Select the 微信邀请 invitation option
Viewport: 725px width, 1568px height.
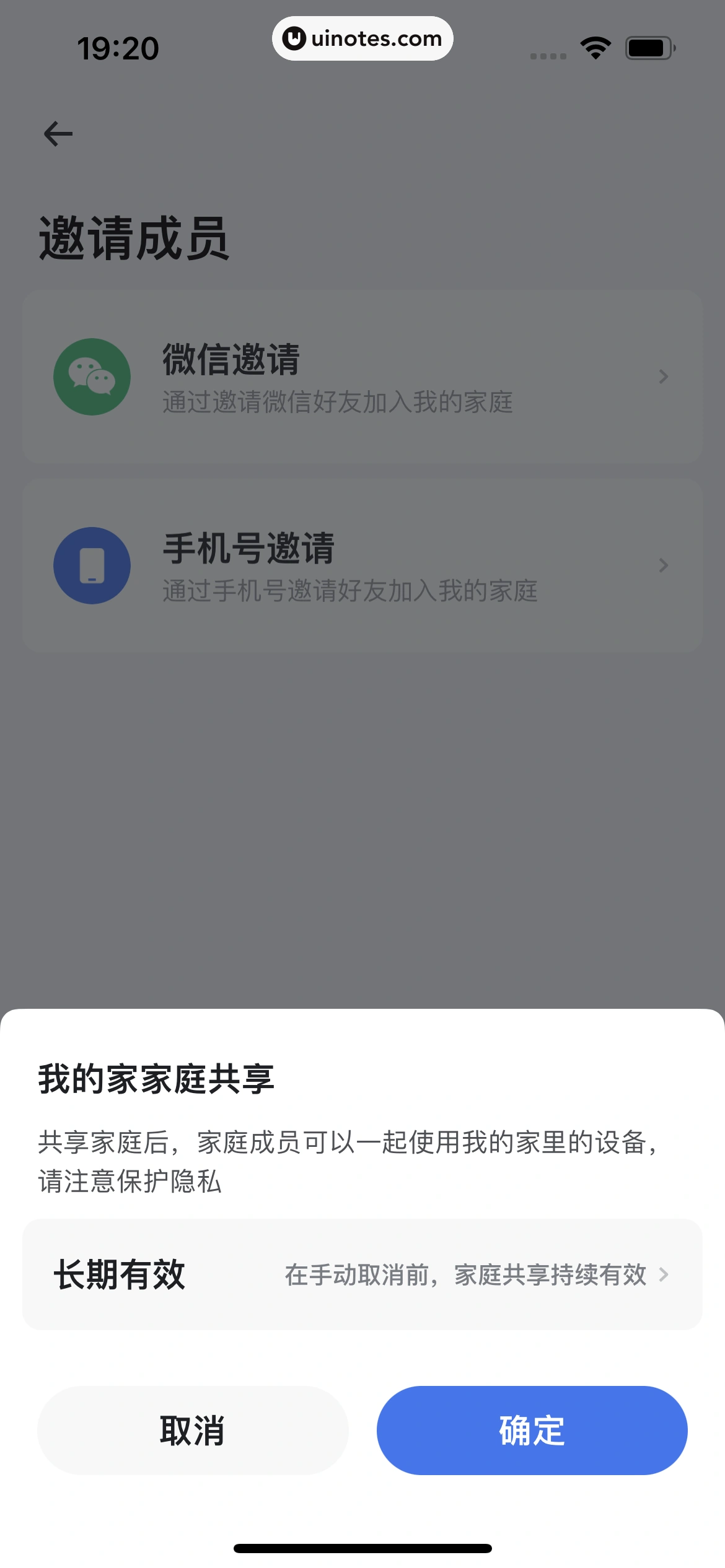pos(362,376)
